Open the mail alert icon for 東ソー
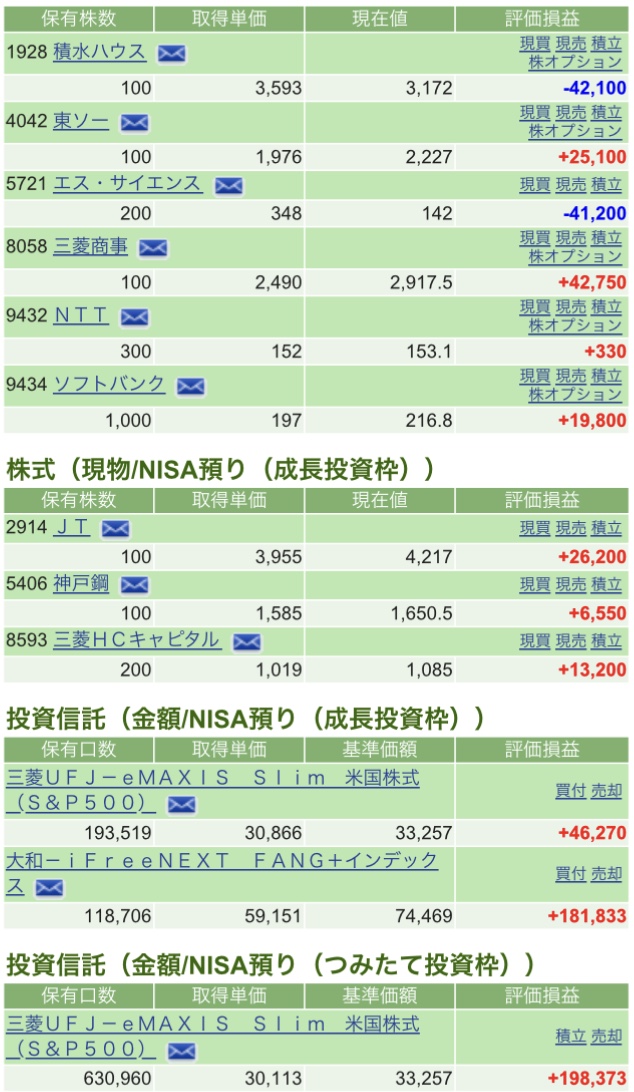 point(134,123)
